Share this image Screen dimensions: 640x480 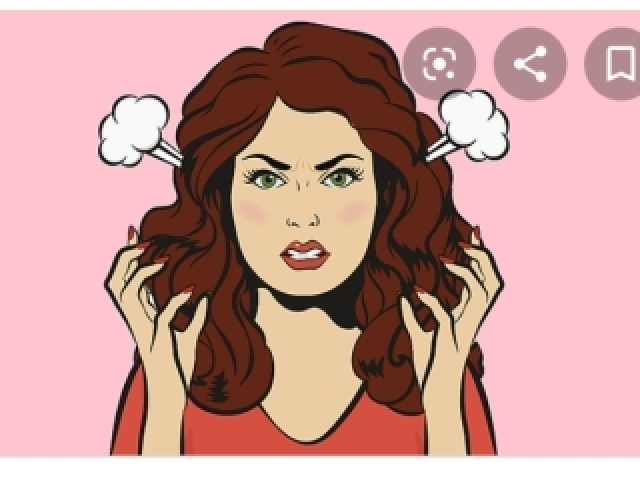(x=530, y=64)
